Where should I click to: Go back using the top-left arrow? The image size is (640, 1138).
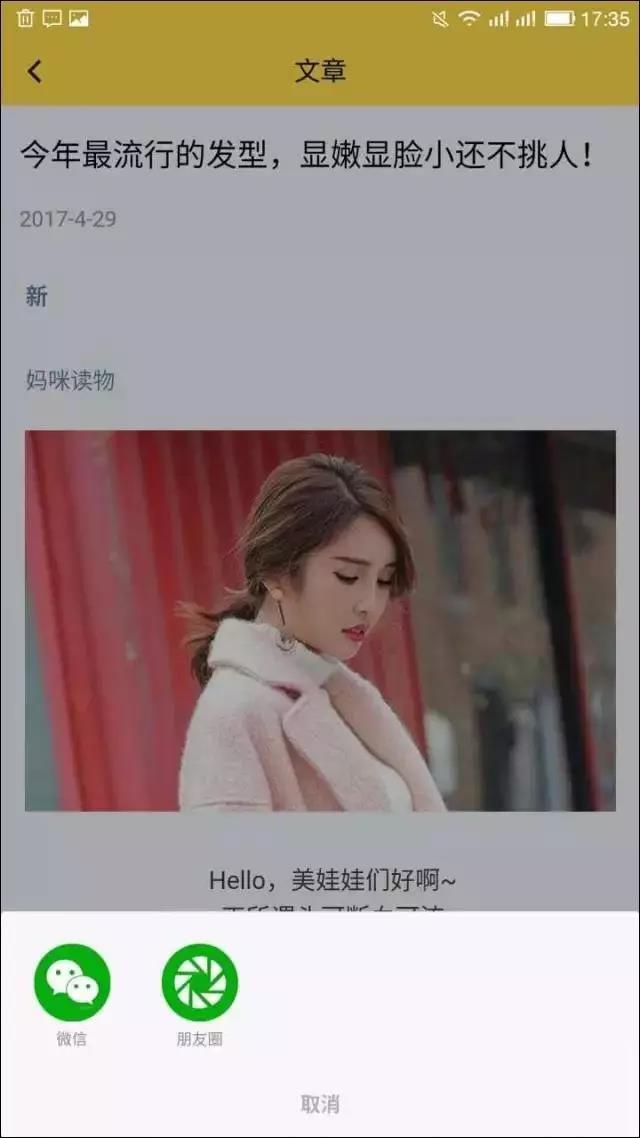click(x=35, y=71)
